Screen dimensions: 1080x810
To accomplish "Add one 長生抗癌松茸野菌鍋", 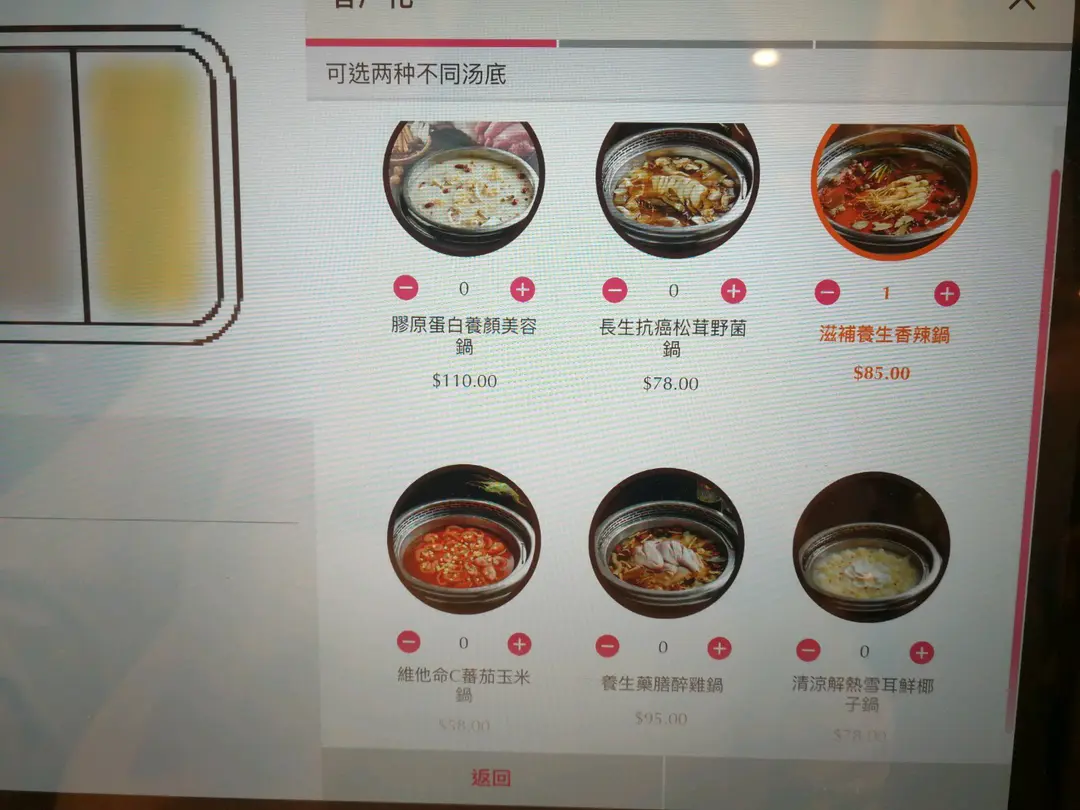I will click(x=733, y=291).
